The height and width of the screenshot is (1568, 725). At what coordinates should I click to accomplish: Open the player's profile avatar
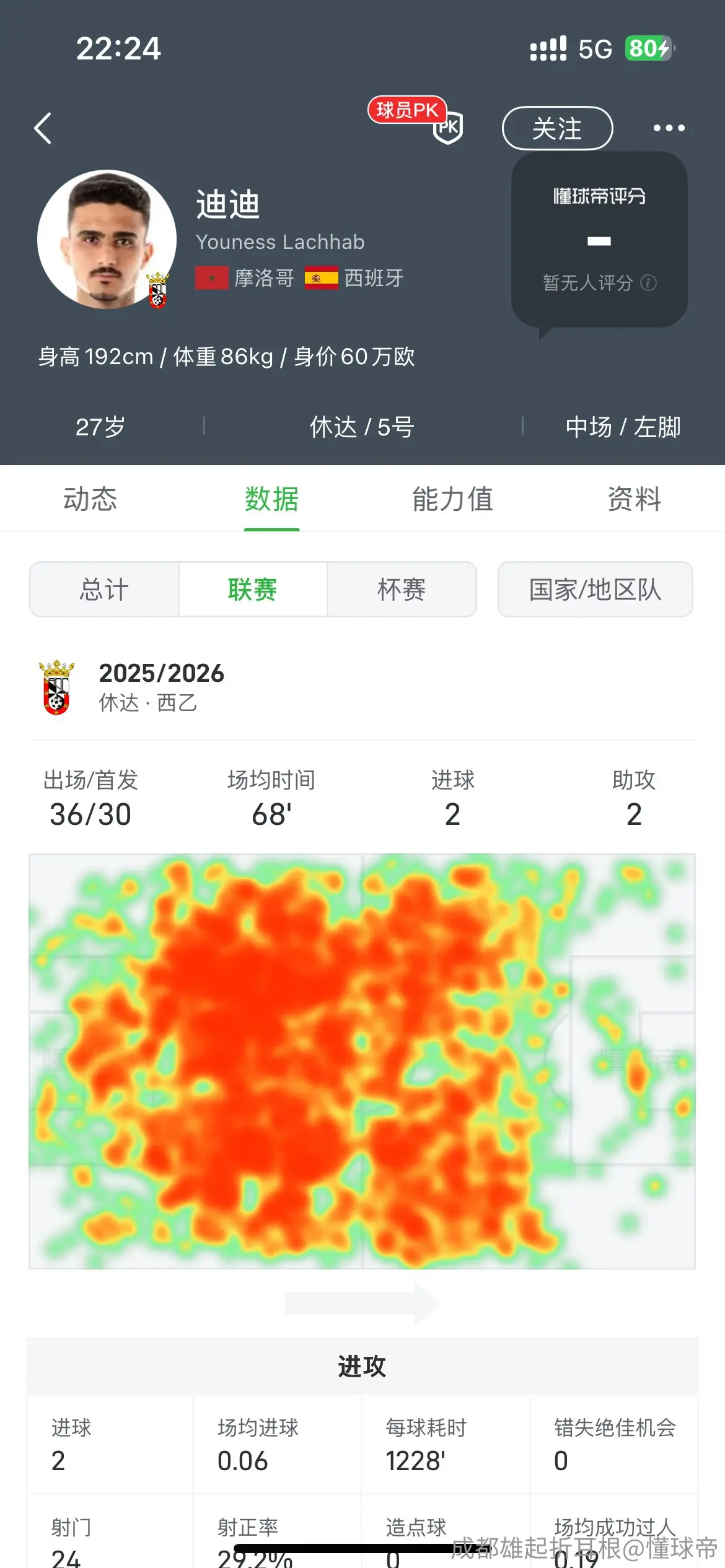[107, 239]
